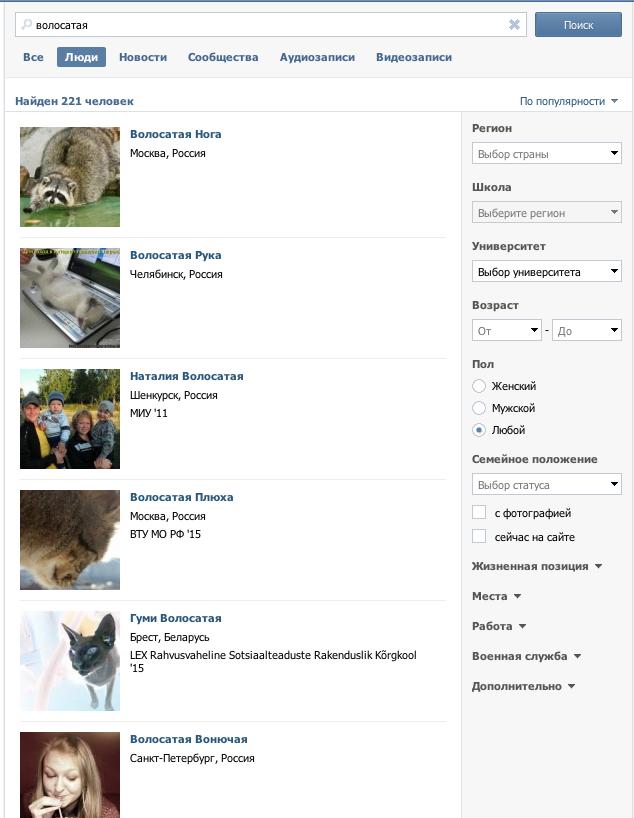The image size is (634, 818).
Task: Tap the Поиск button
Action: 578,24
